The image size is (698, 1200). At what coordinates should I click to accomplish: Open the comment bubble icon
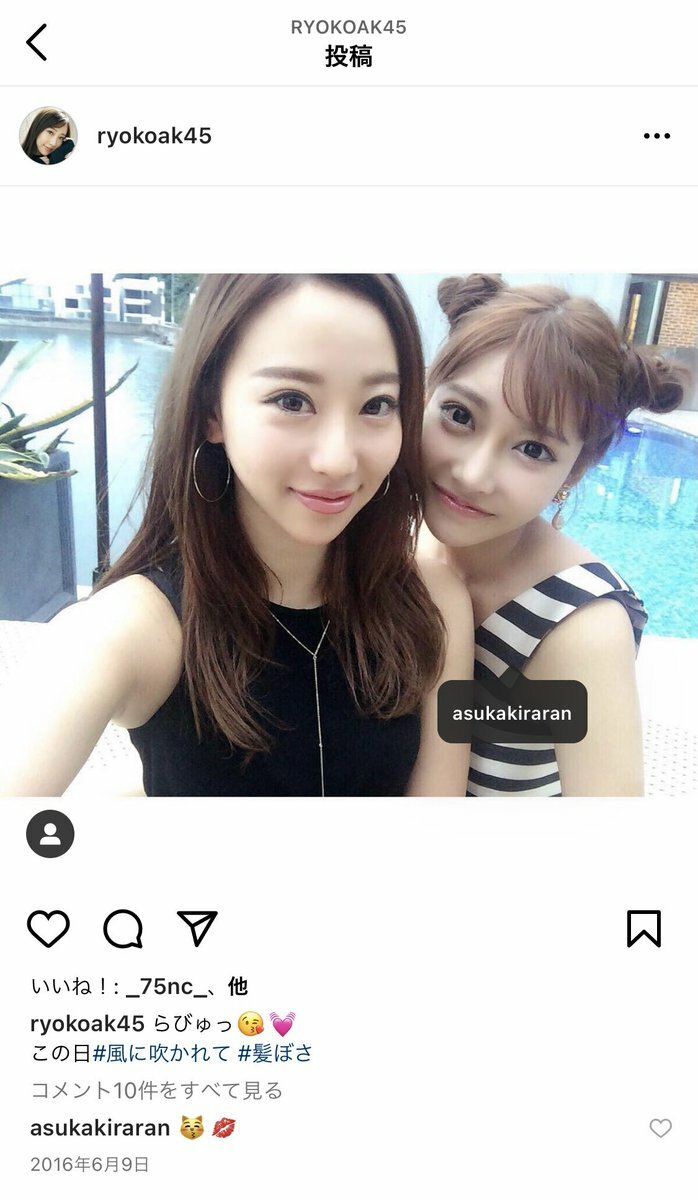pos(123,929)
